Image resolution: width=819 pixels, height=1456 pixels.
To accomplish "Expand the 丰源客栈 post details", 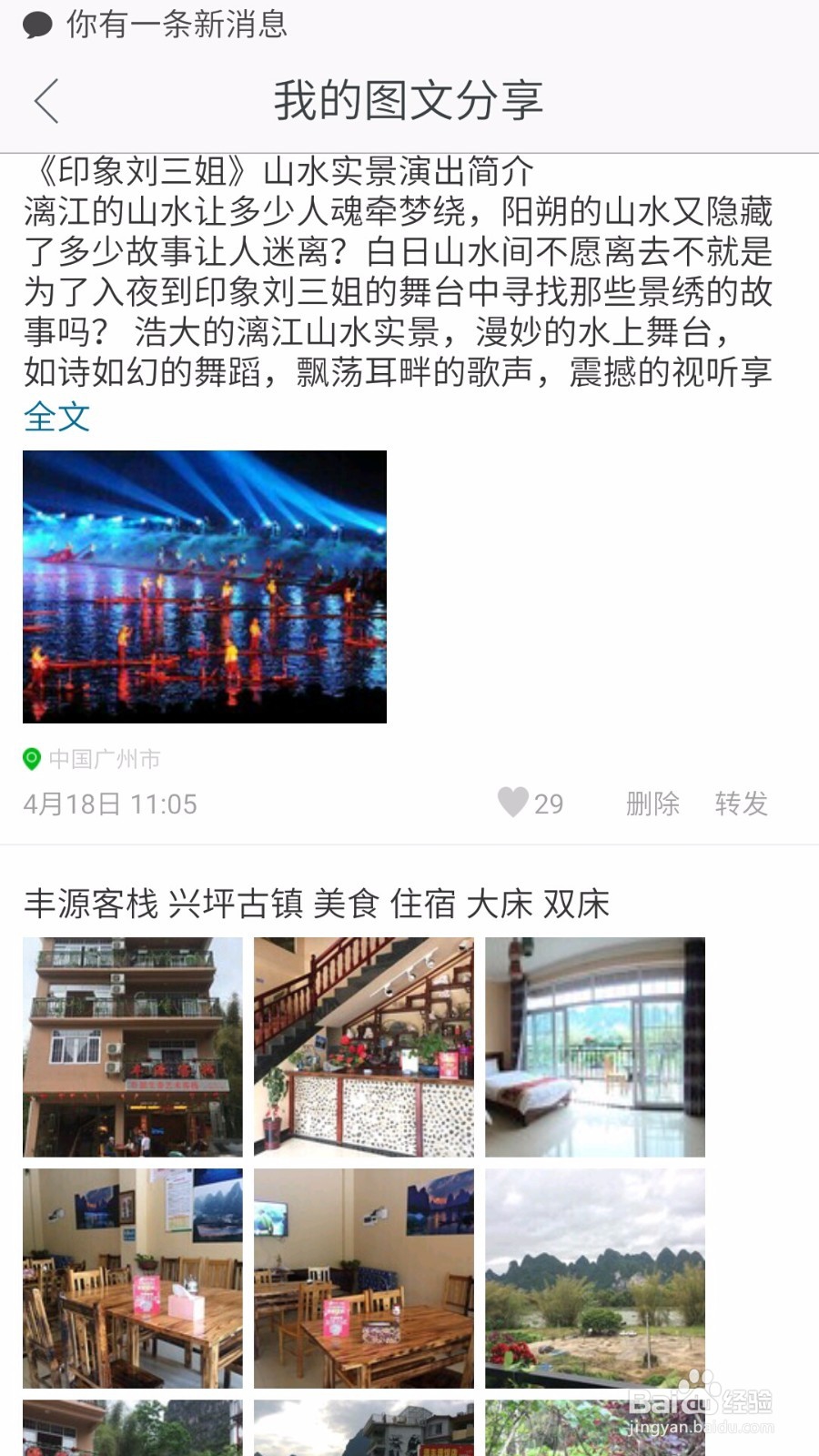I will pyautogui.click(x=318, y=902).
